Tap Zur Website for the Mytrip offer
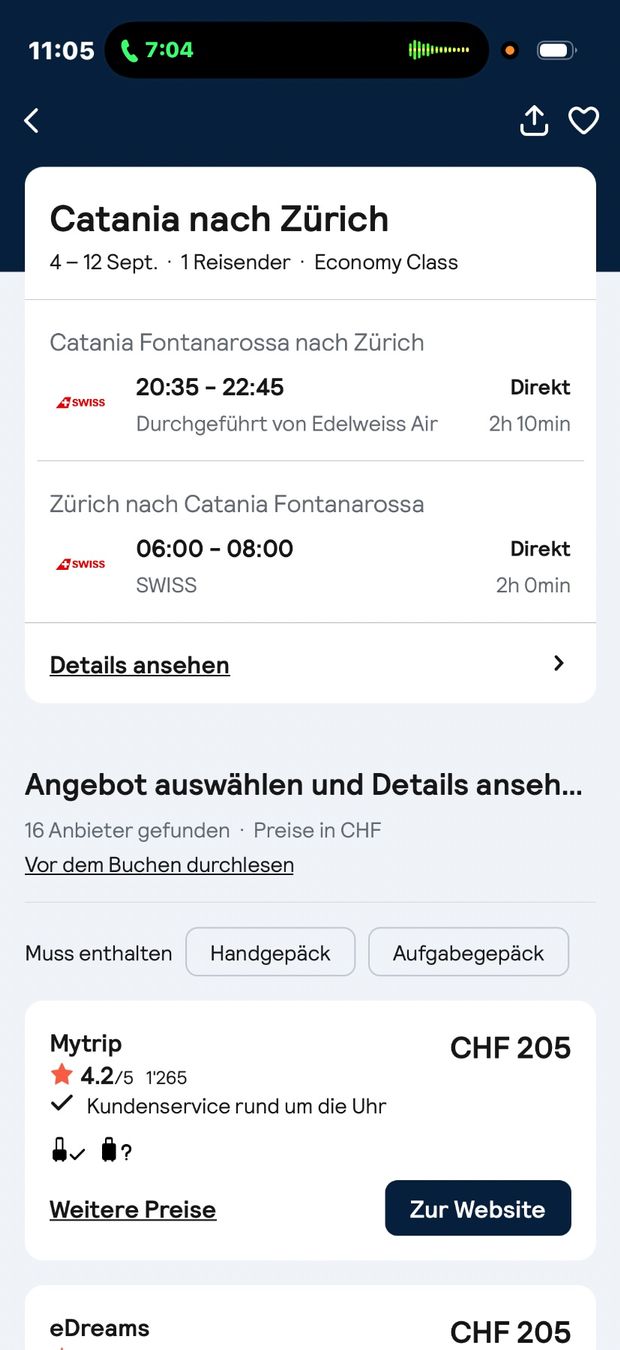Image resolution: width=620 pixels, height=1350 pixels. 478,1208
